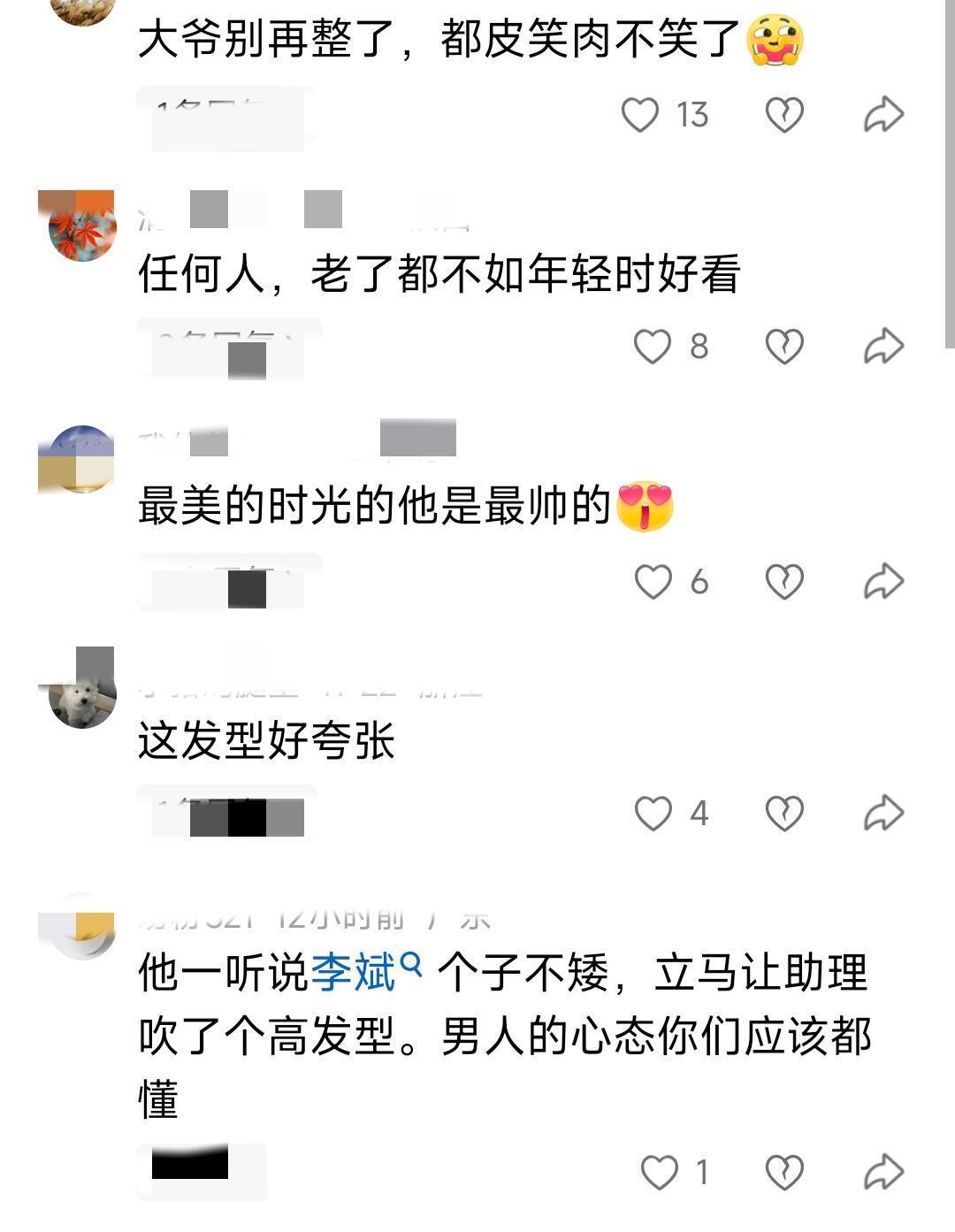Dislike the comment 任何人，老了都不如年轻时好看
This screenshot has width=955, height=1232.
tap(783, 346)
